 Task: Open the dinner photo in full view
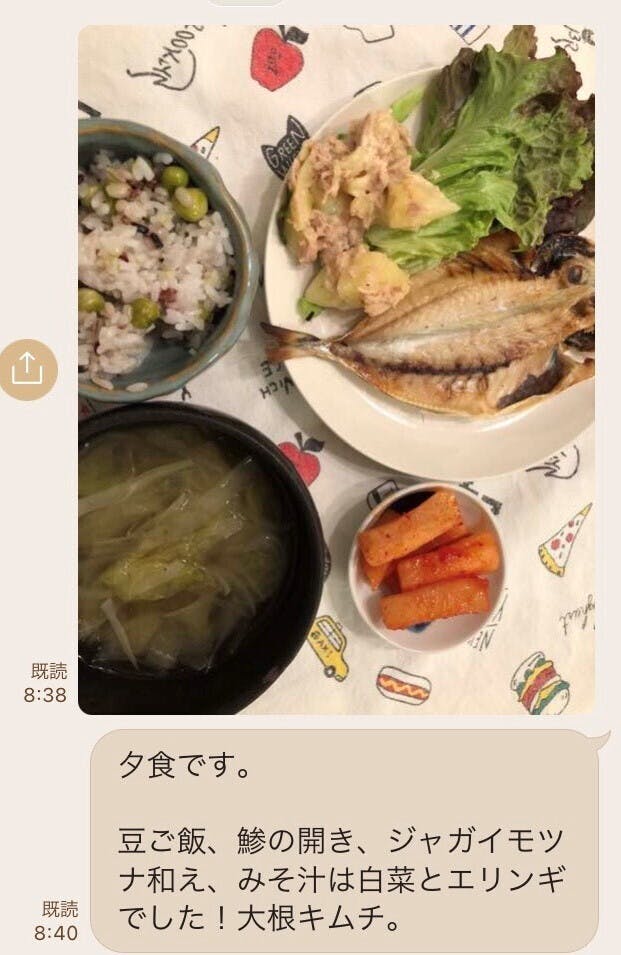(336, 370)
